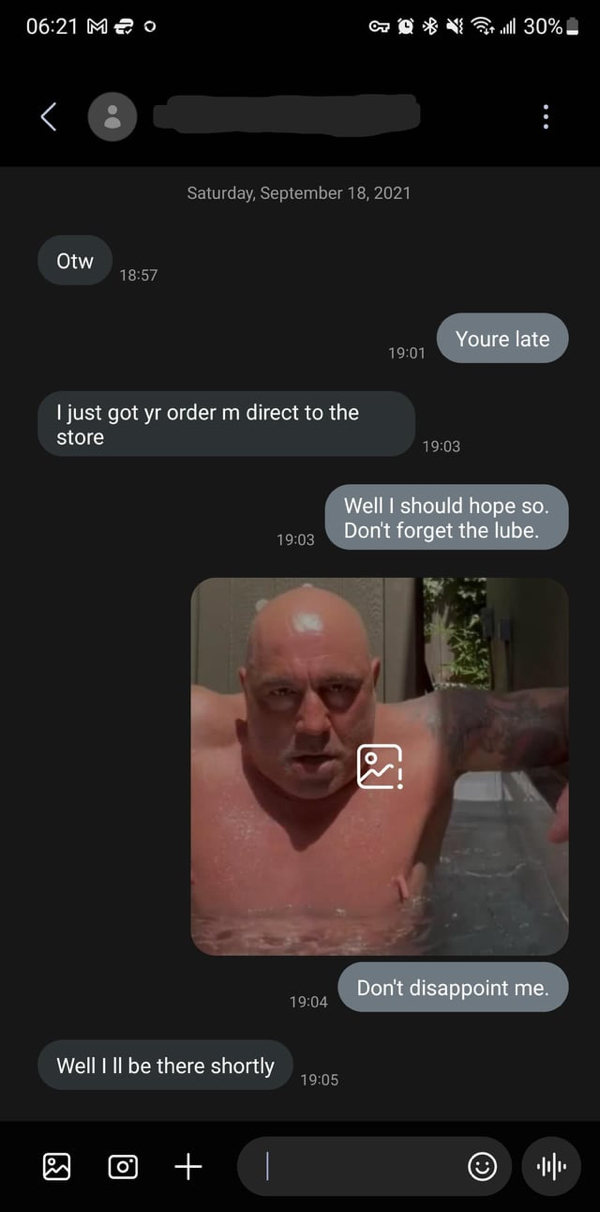
Task: Open the three-dot overflow menu
Action: (545, 117)
